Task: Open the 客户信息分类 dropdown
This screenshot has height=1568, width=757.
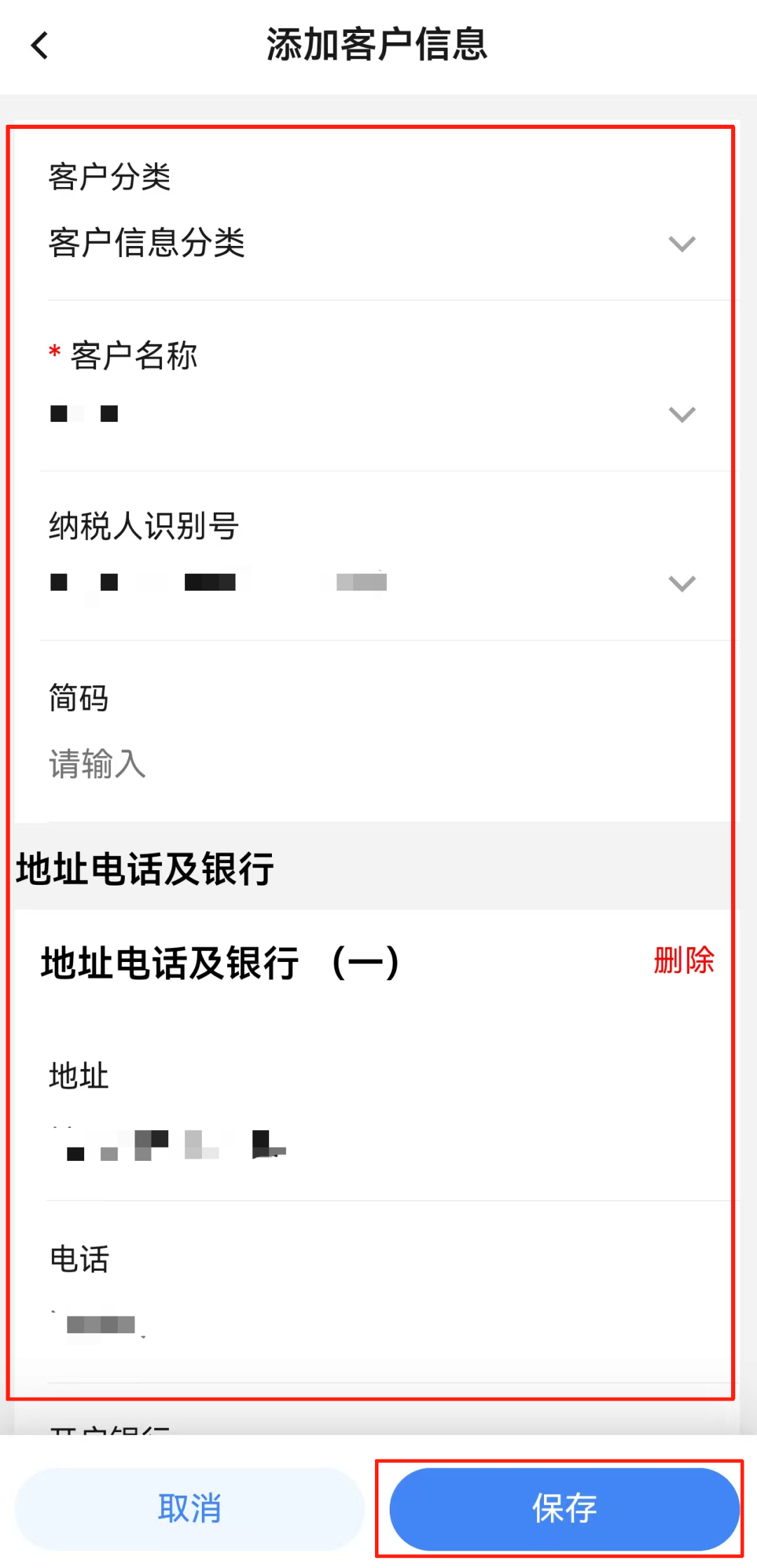Action: pyautogui.click(x=681, y=244)
